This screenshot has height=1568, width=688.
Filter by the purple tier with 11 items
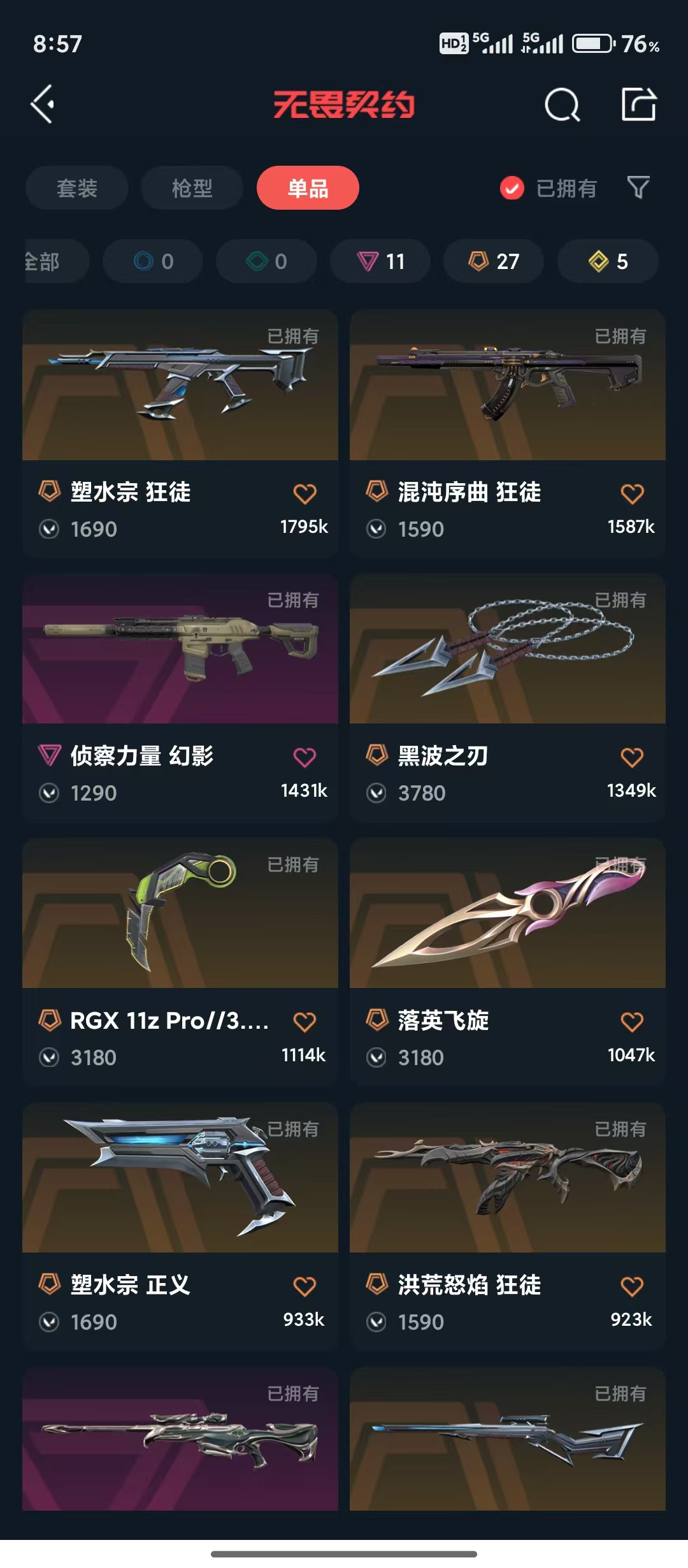pyautogui.click(x=380, y=261)
